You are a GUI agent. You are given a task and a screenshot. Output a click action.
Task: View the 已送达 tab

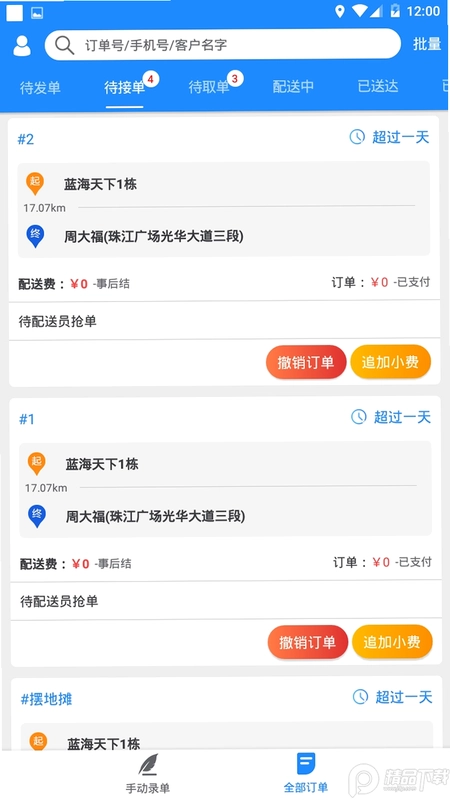[x=378, y=86]
